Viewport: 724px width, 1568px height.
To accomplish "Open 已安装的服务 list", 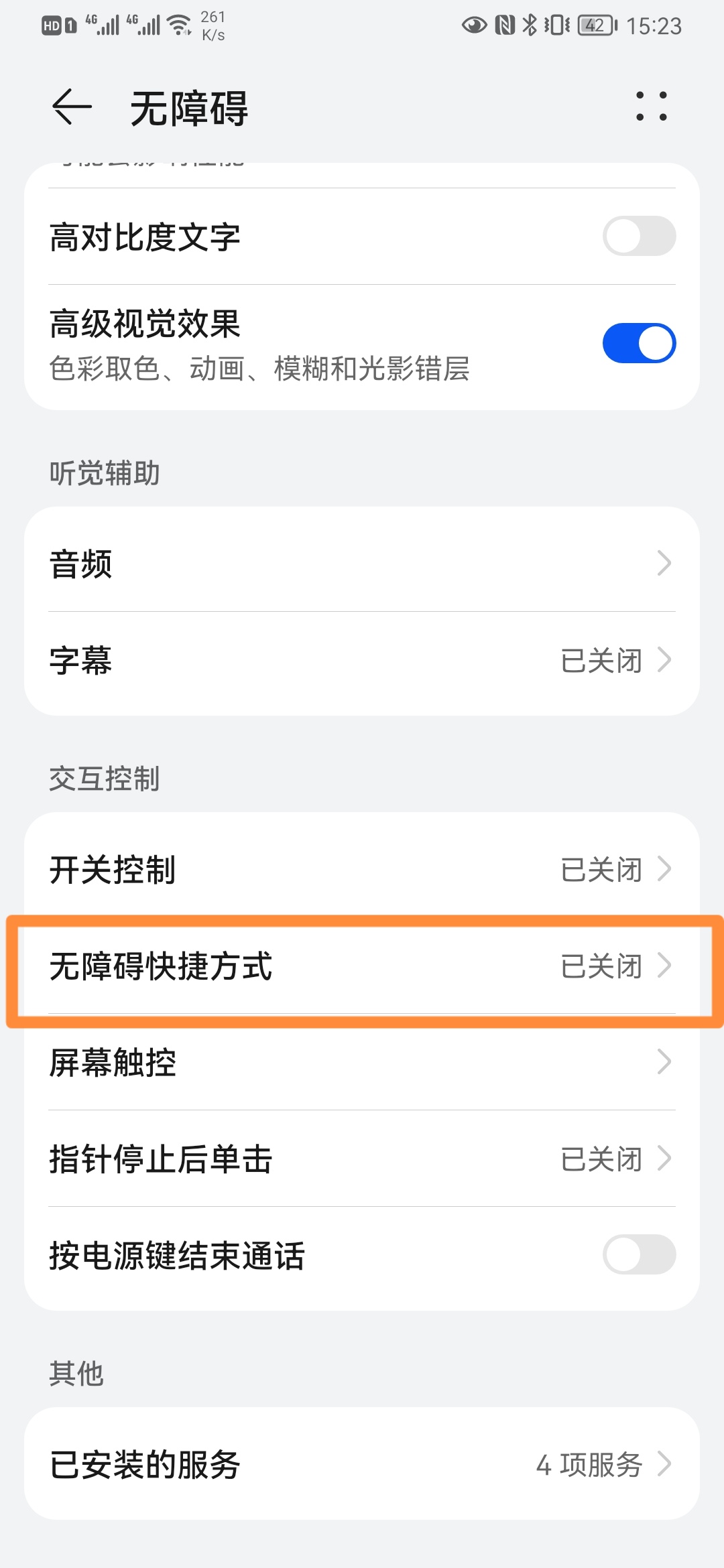I will [362, 1464].
